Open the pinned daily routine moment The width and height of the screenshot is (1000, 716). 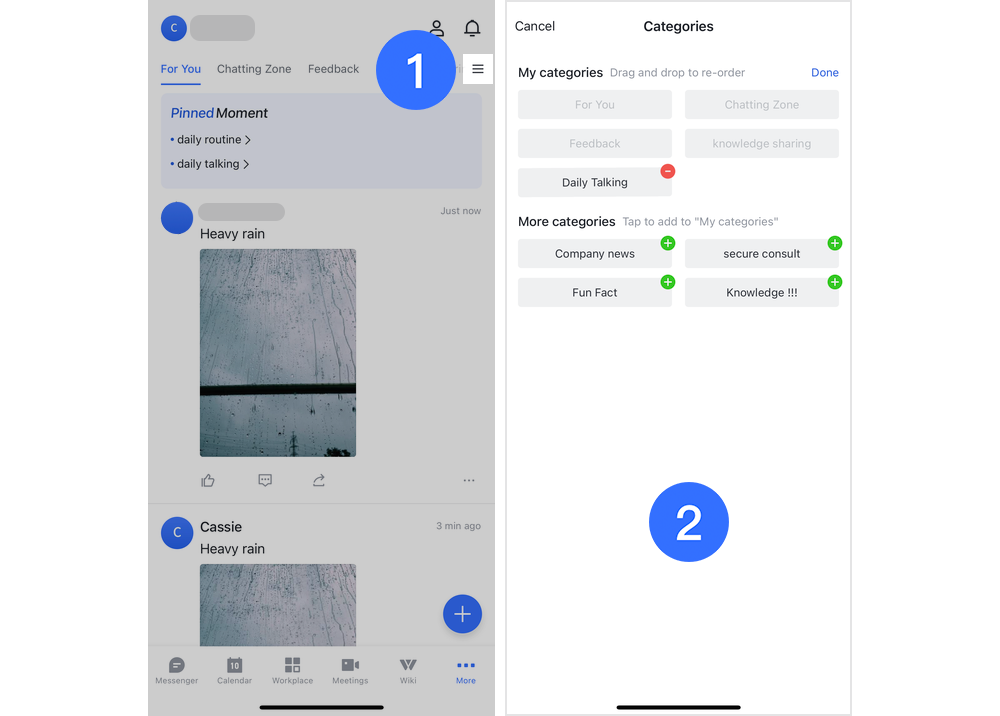coord(211,140)
